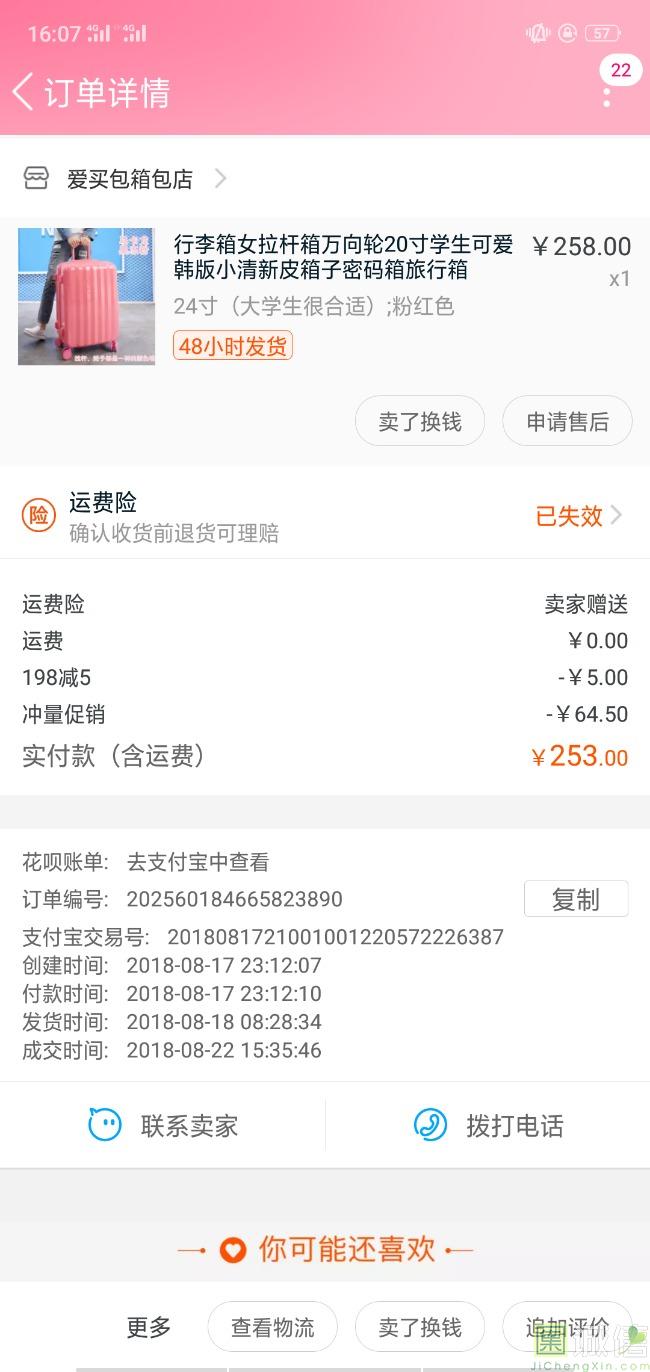Image resolution: width=650 pixels, height=1372 pixels.
Task: Open 去支付宝中查看 for the Huabei bill
Action: [x=198, y=862]
